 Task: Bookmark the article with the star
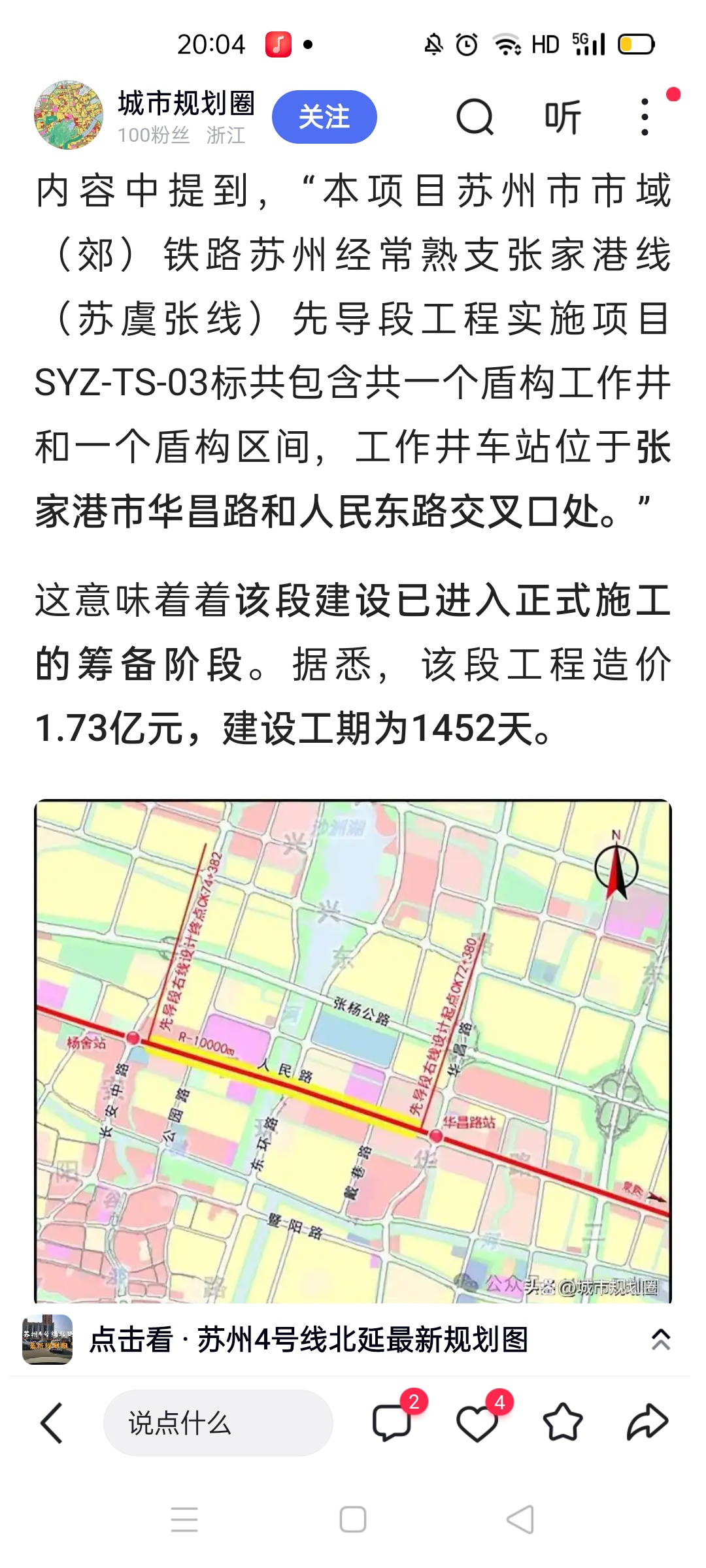pyautogui.click(x=562, y=1422)
